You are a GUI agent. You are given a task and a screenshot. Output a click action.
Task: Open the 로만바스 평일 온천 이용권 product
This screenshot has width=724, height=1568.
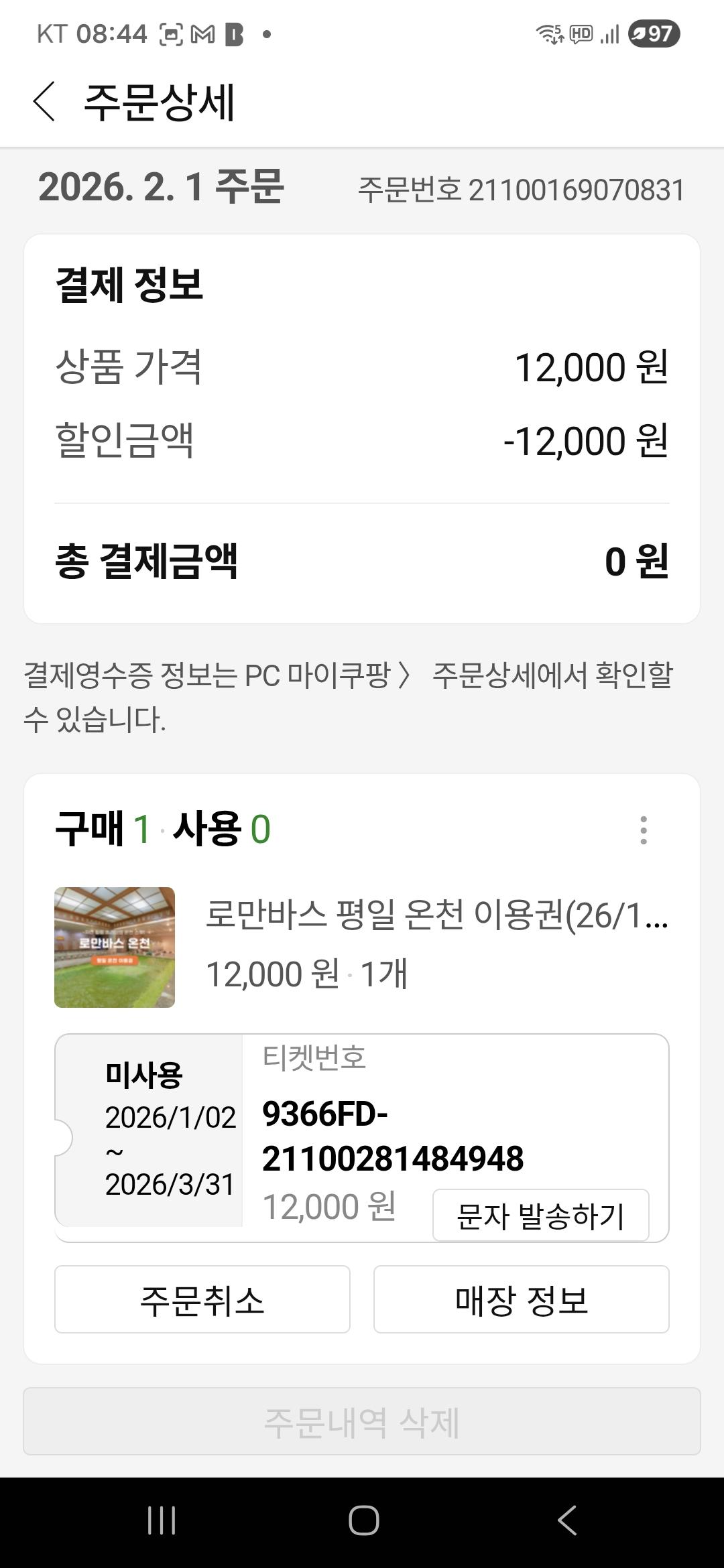click(x=436, y=915)
